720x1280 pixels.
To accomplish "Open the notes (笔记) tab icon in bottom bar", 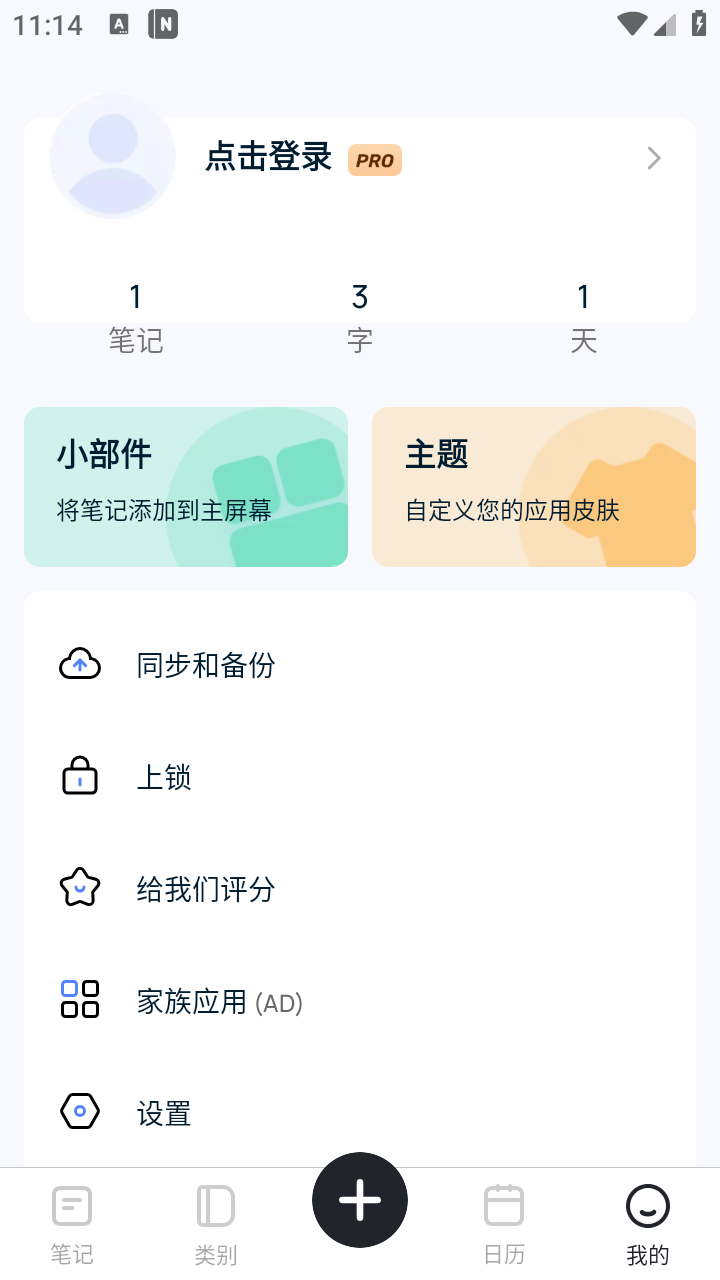I will point(71,1206).
